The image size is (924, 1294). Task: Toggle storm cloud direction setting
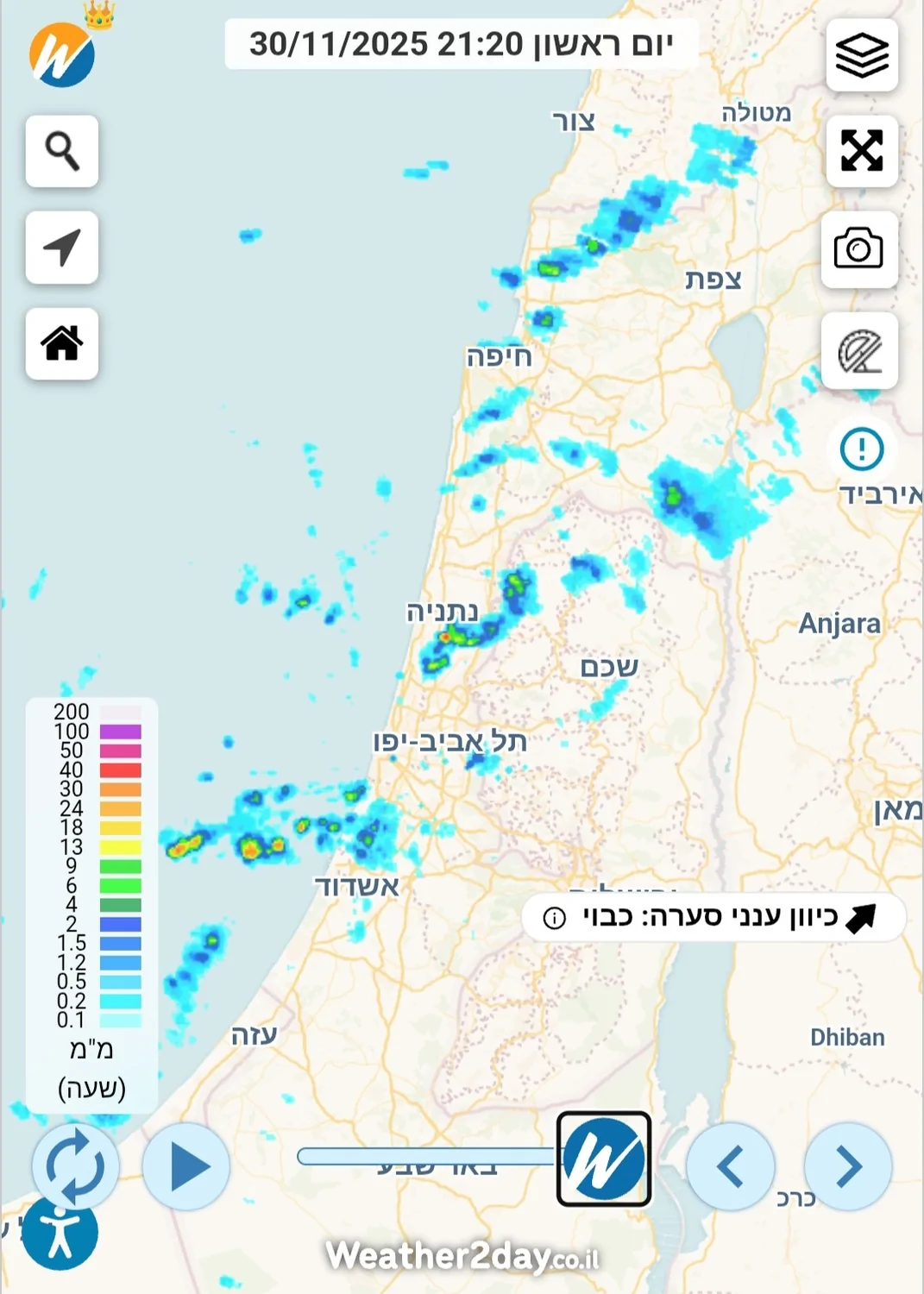713,917
